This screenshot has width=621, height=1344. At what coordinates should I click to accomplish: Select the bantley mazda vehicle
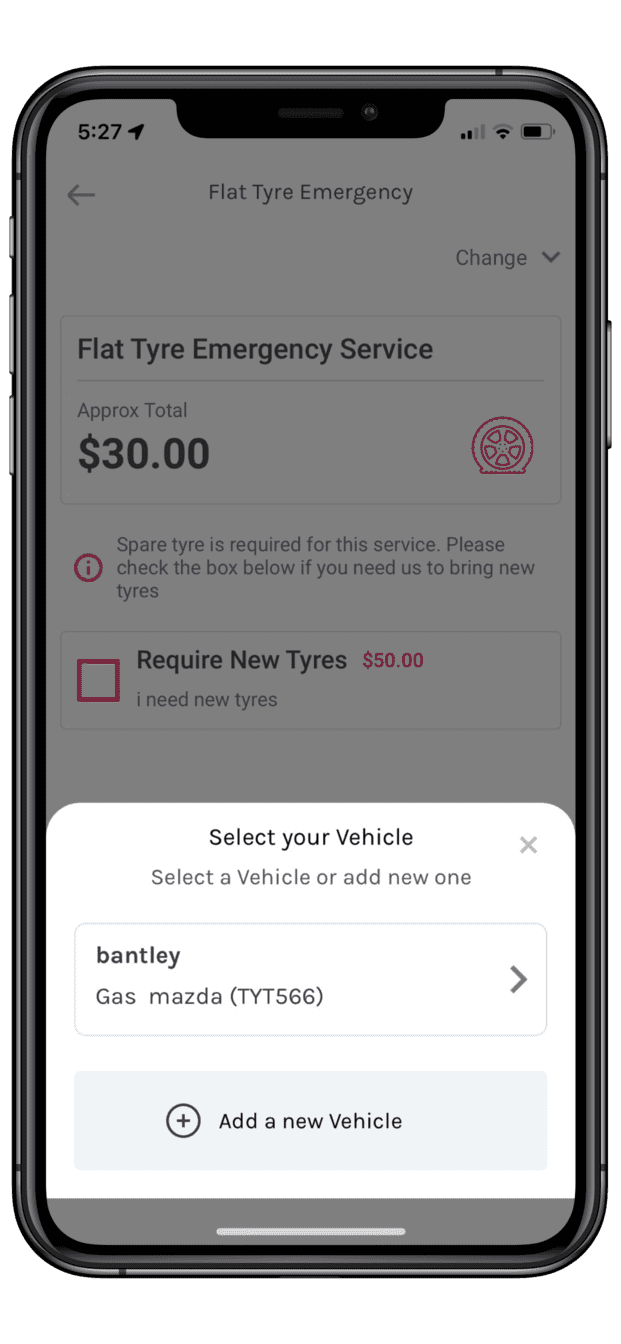coord(310,979)
